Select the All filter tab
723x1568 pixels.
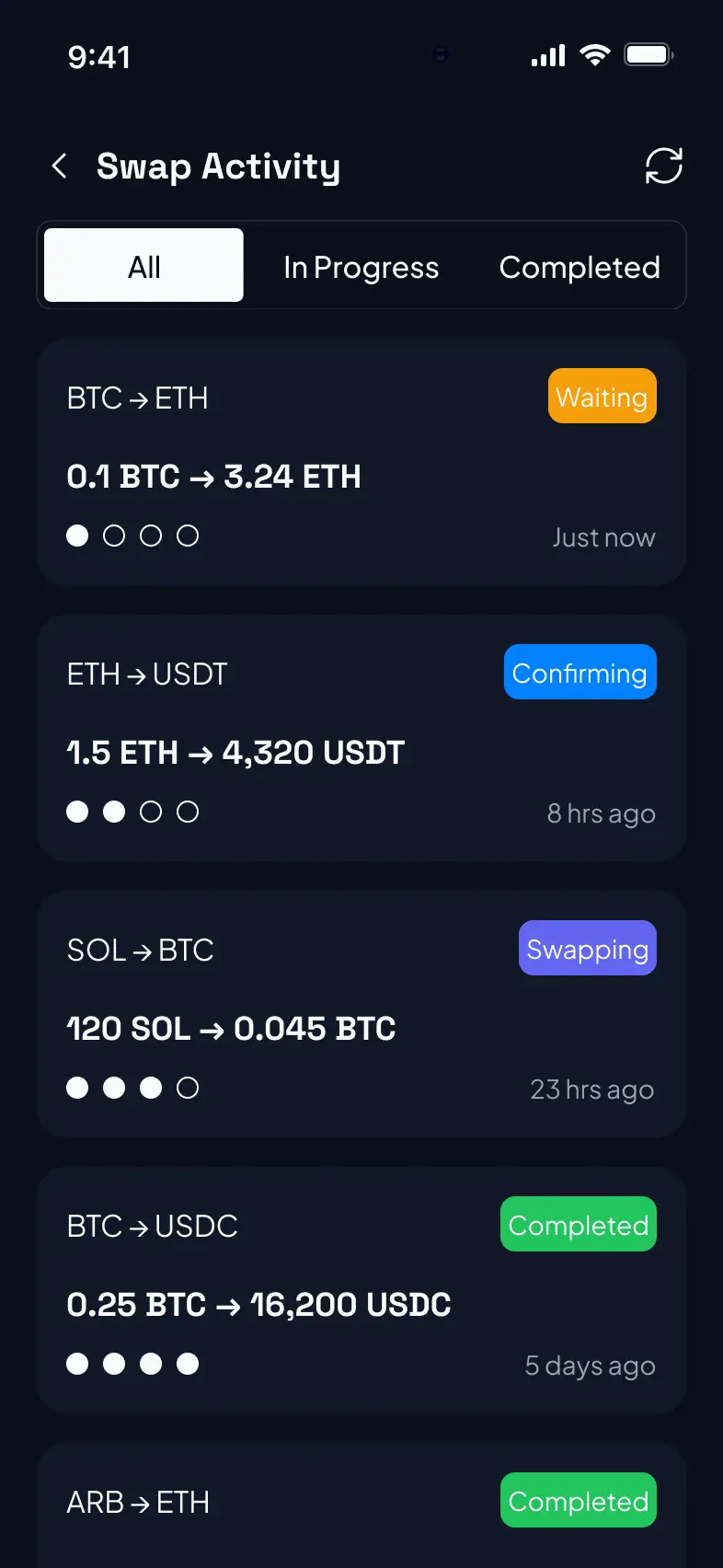point(143,266)
